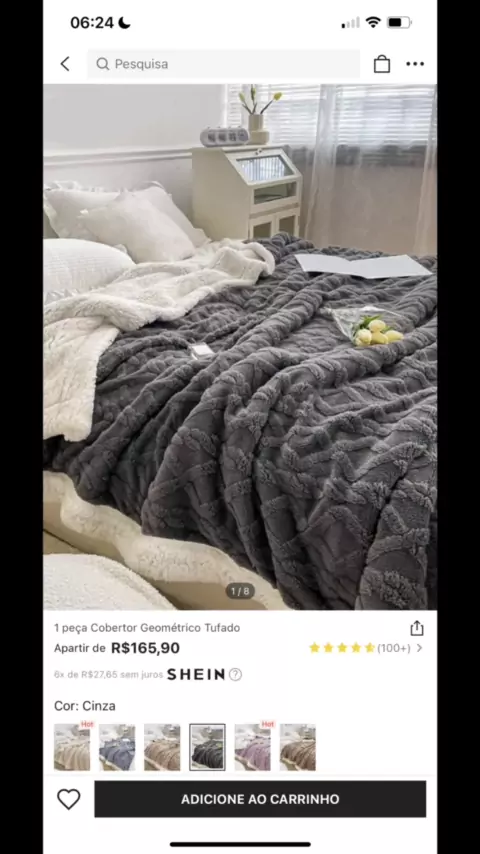Select the blue color swatch
Image resolution: width=480 pixels, height=854 pixels.
tap(117, 747)
